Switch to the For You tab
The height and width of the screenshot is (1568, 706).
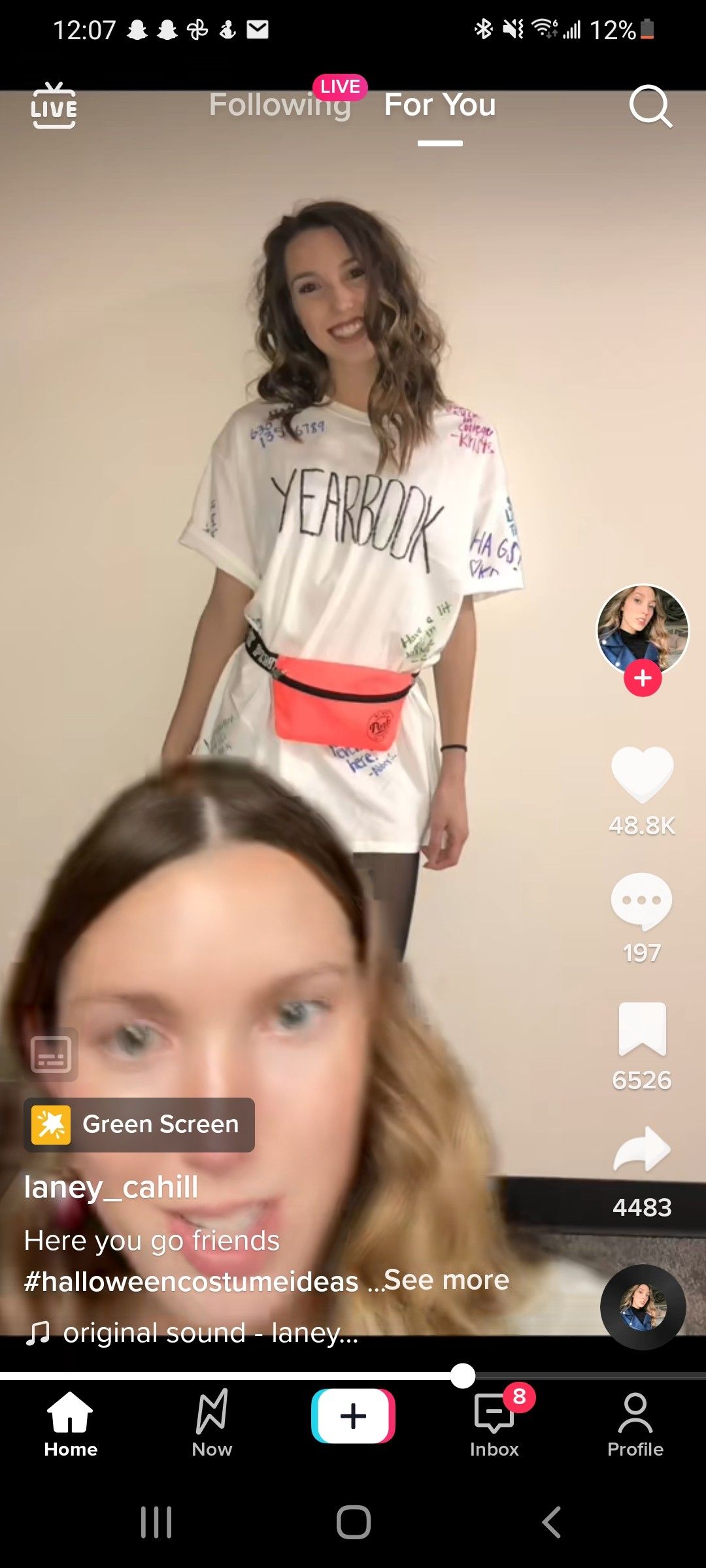[440, 105]
